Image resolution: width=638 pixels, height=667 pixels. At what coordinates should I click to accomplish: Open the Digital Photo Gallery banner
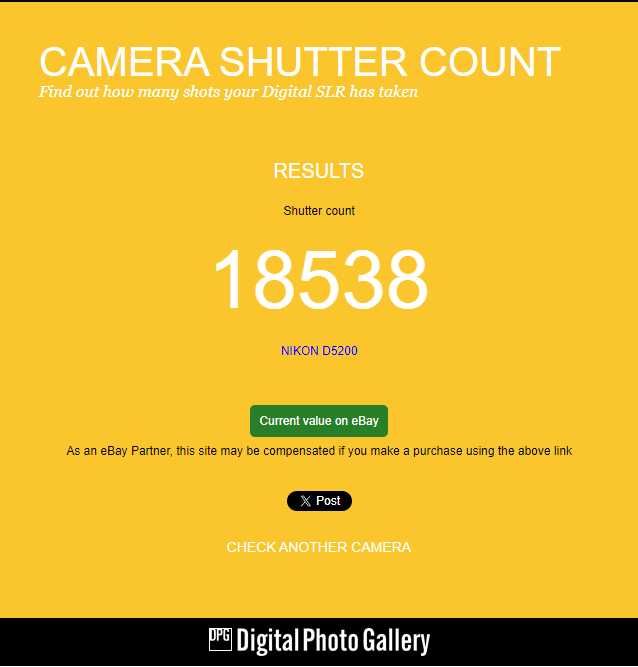point(319,641)
